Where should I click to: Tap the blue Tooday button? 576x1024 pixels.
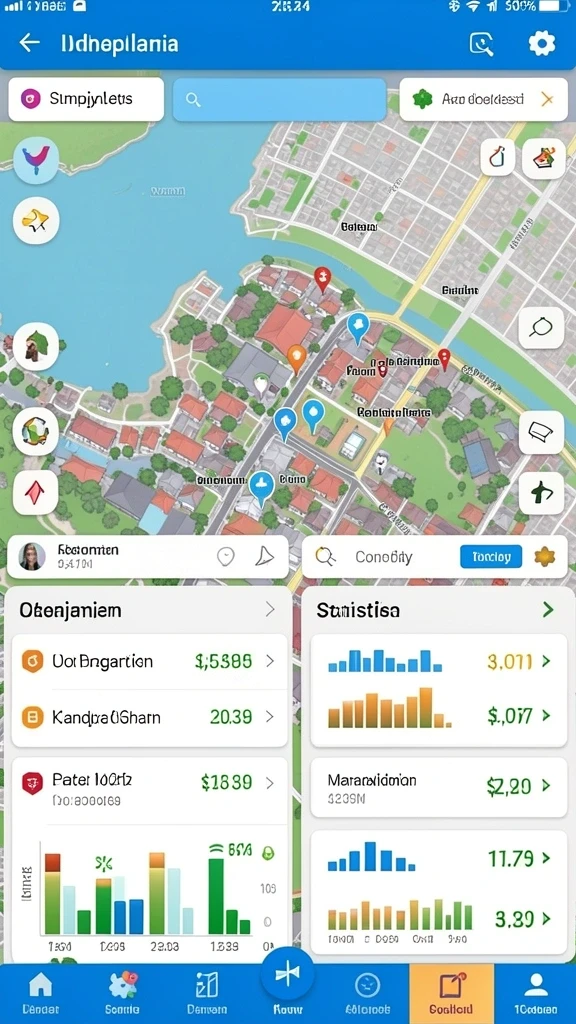pyautogui.click(x=491, y=556)
